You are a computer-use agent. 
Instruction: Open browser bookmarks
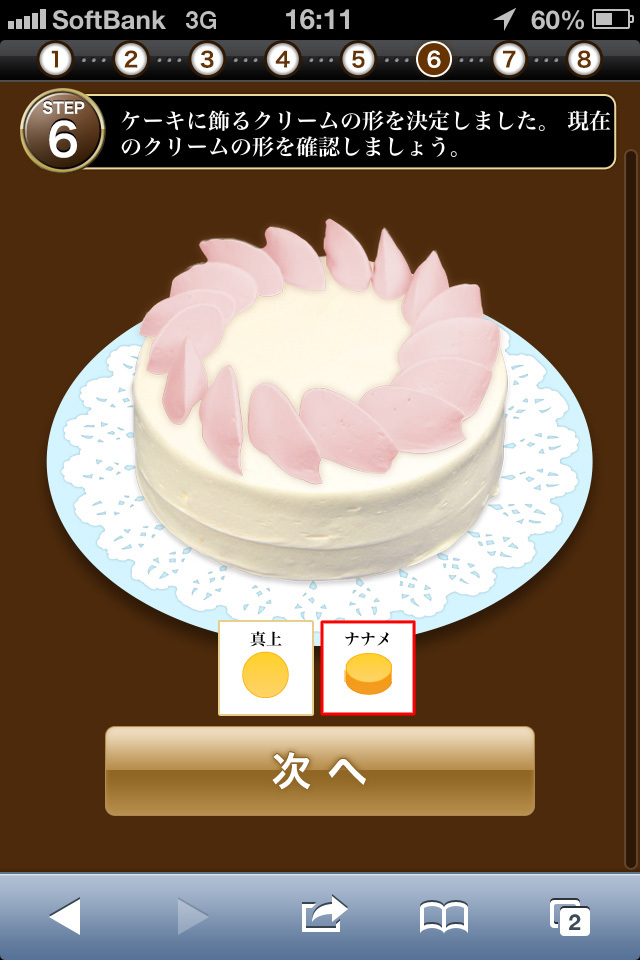444,915
